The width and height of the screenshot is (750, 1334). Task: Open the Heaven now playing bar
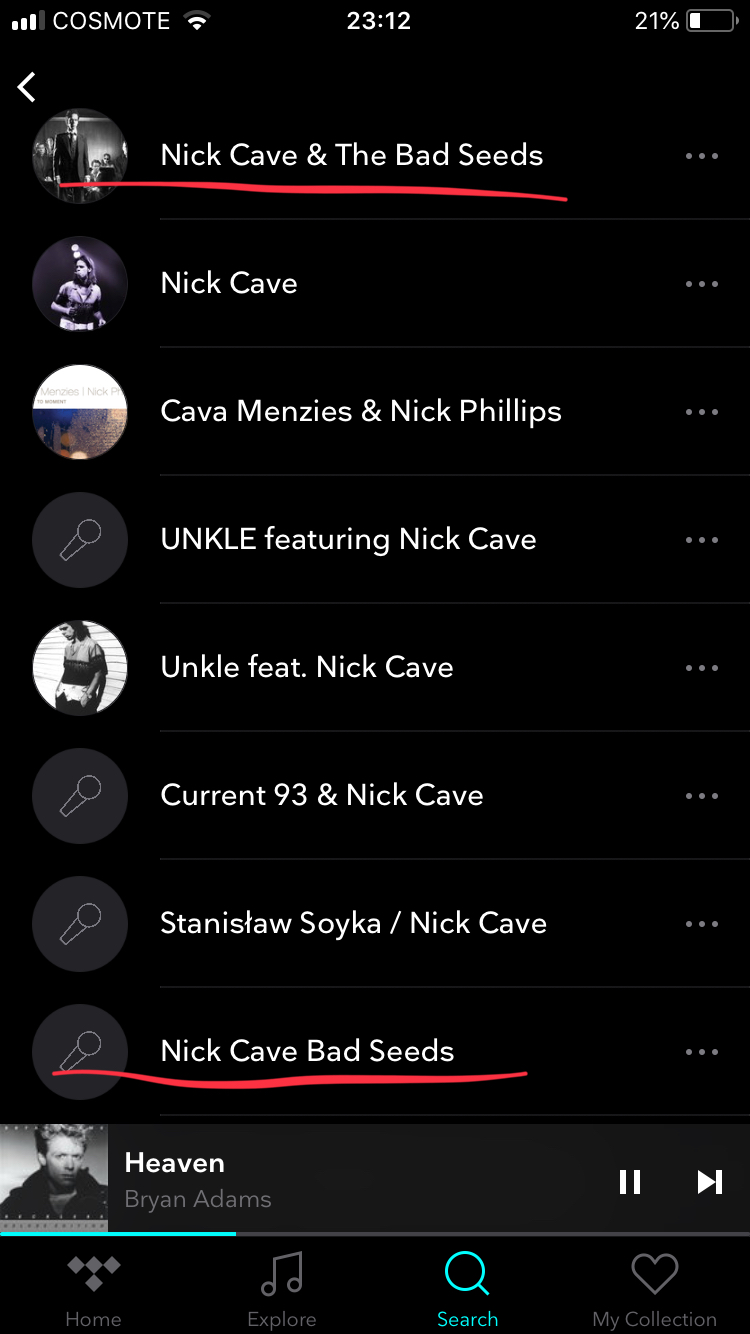pyautogui.click(x=300, y=1180)
